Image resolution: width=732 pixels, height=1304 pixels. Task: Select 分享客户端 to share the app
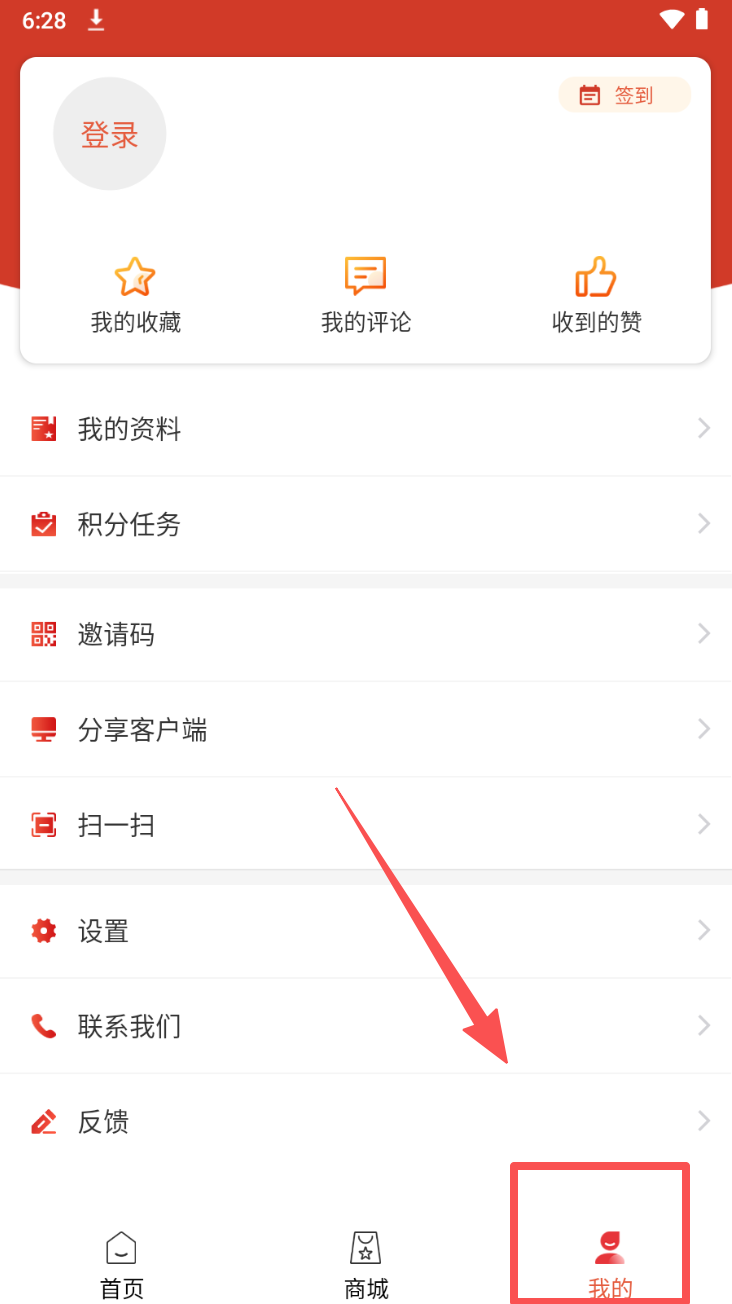click(365, 729)
